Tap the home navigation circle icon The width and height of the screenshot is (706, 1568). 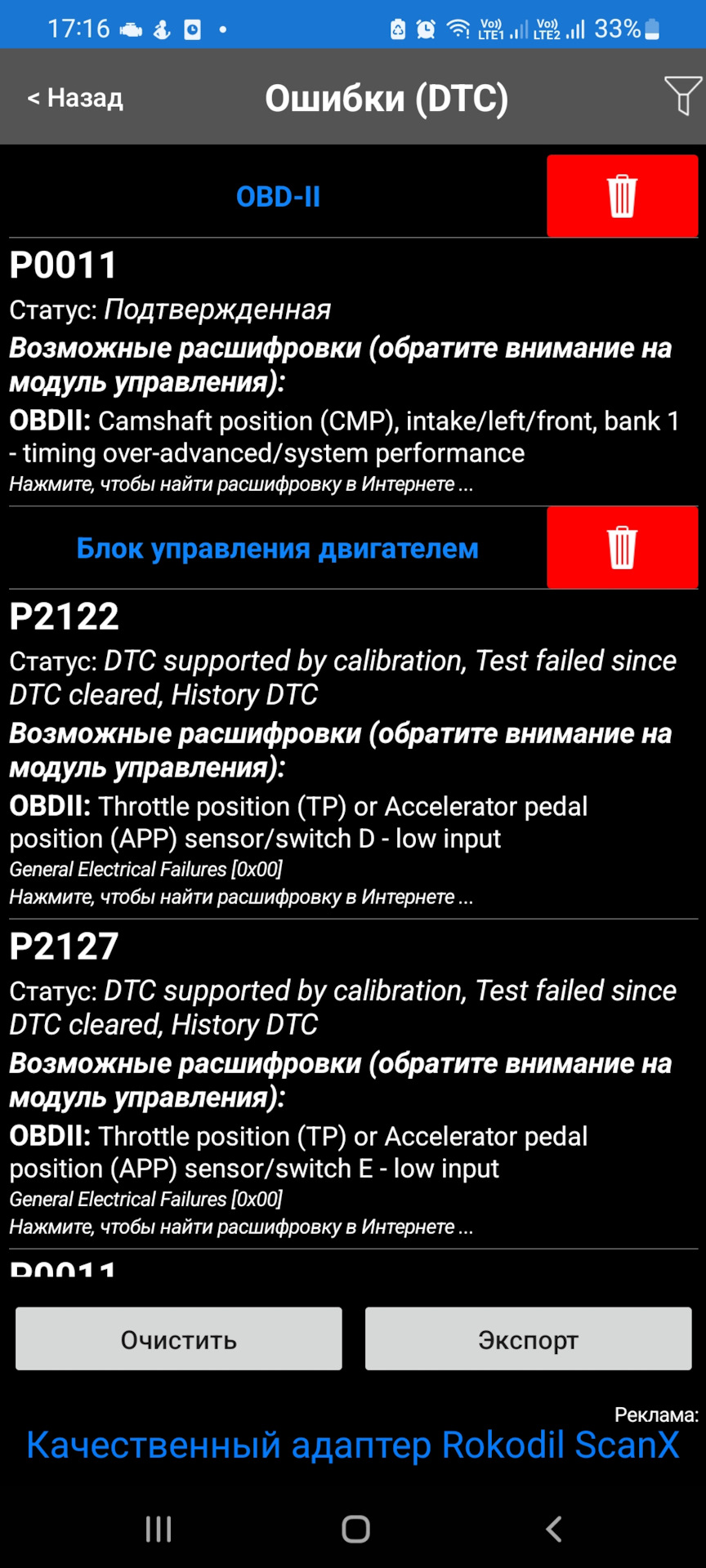click(353, 1529)
